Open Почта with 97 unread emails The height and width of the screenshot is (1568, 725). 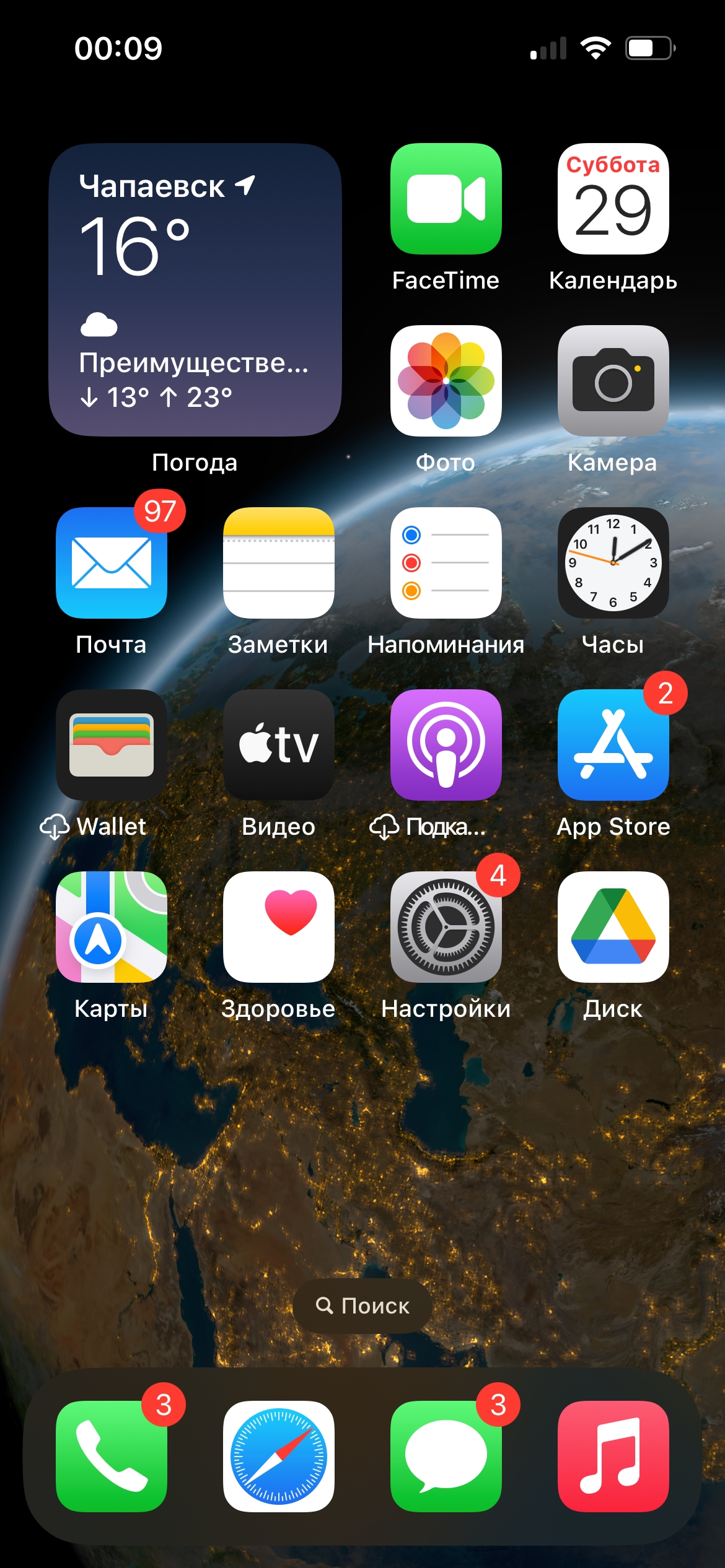click(x=112, y=563)
